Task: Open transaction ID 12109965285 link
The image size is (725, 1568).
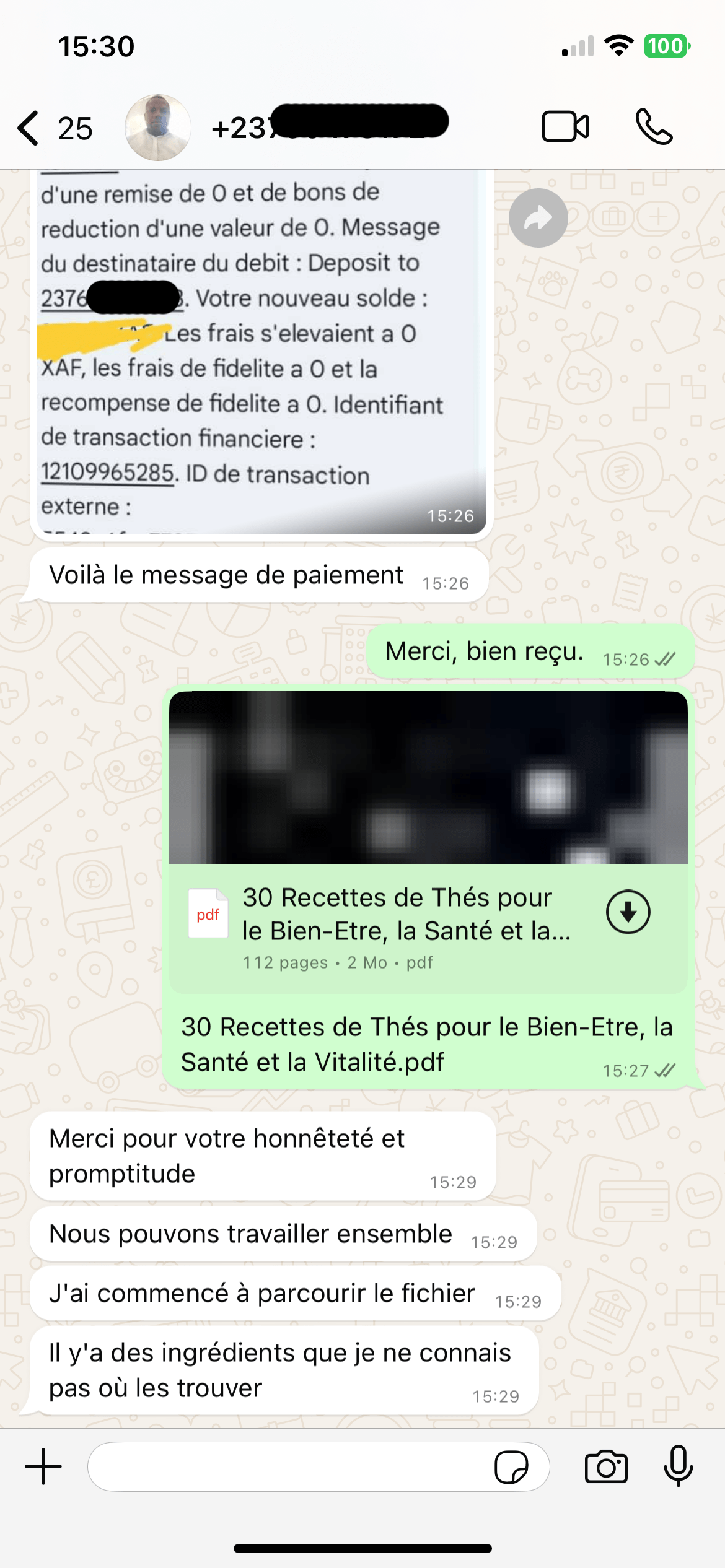Action: click(x=107, y=473)
